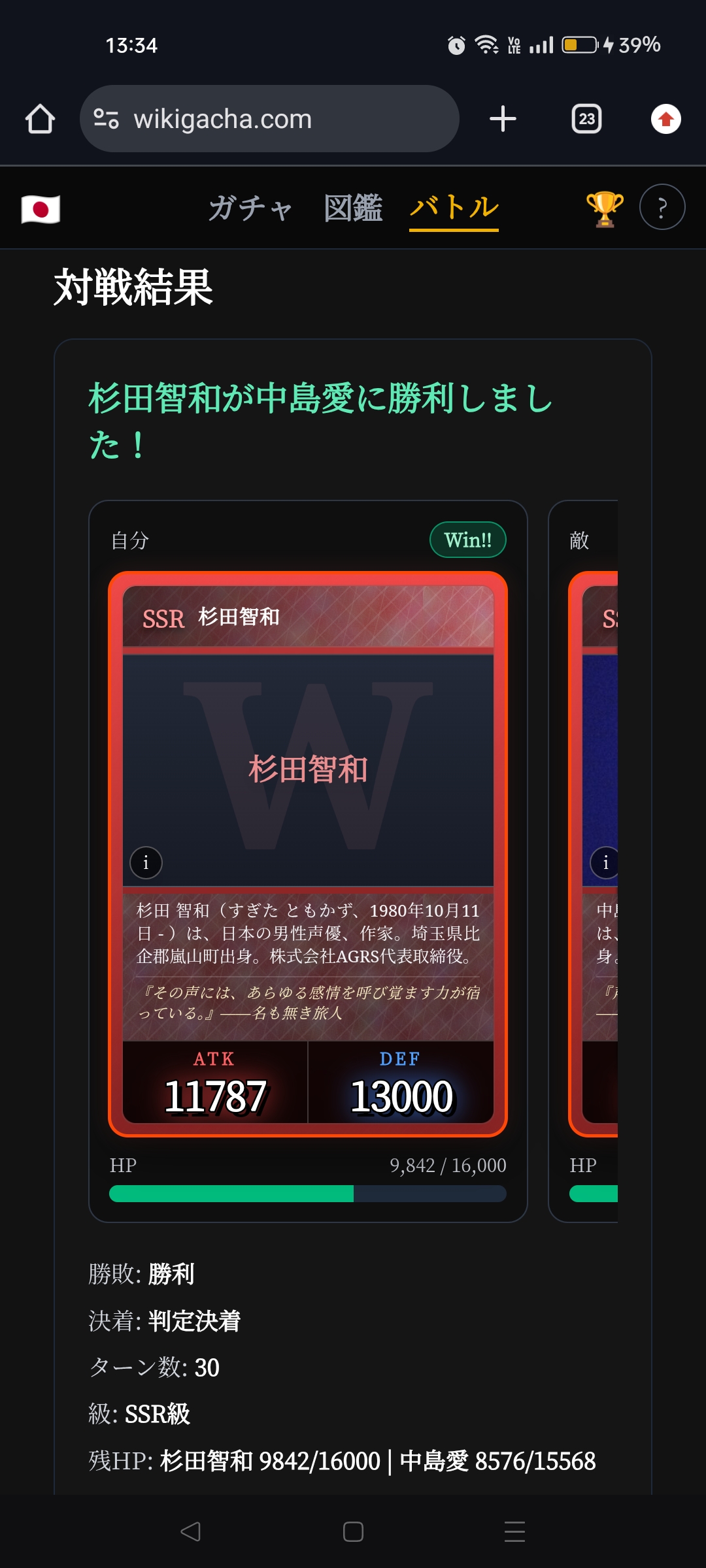Switch to the ガチャ tab
Image resolution: width=706 pixels, height=1568 pixels.
click(250, 208)
